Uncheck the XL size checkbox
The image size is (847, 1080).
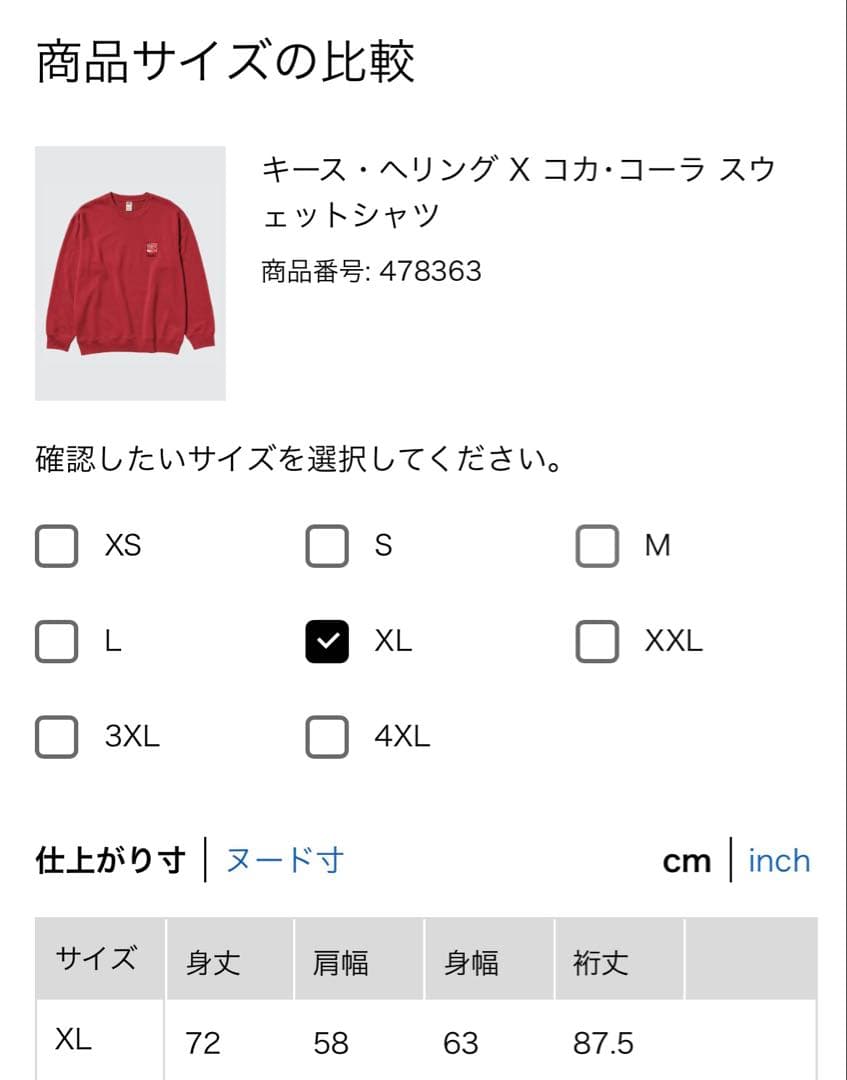[x=327, y=641]
